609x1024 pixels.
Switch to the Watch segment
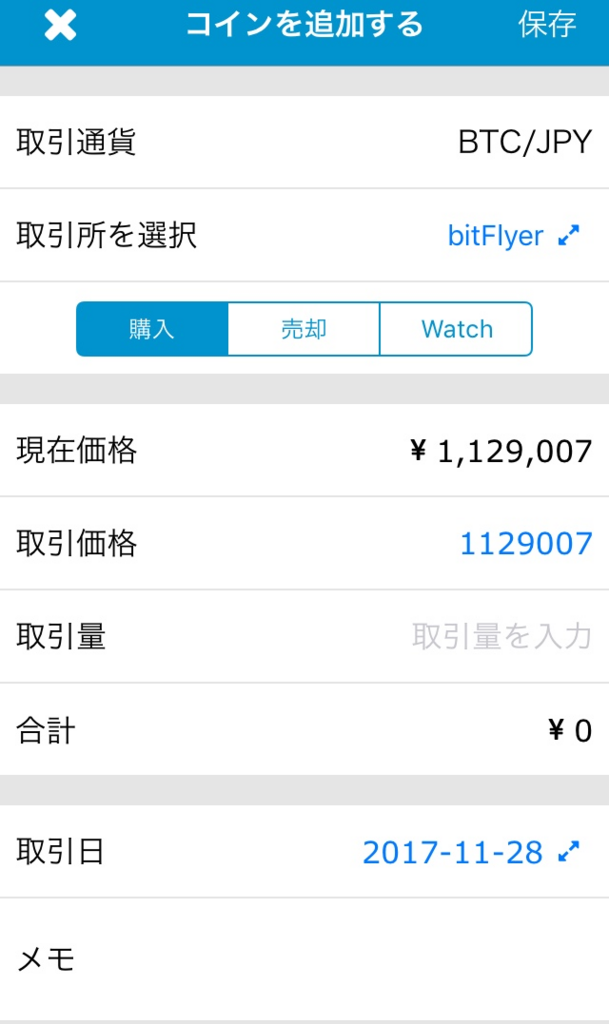coord(456,329)
